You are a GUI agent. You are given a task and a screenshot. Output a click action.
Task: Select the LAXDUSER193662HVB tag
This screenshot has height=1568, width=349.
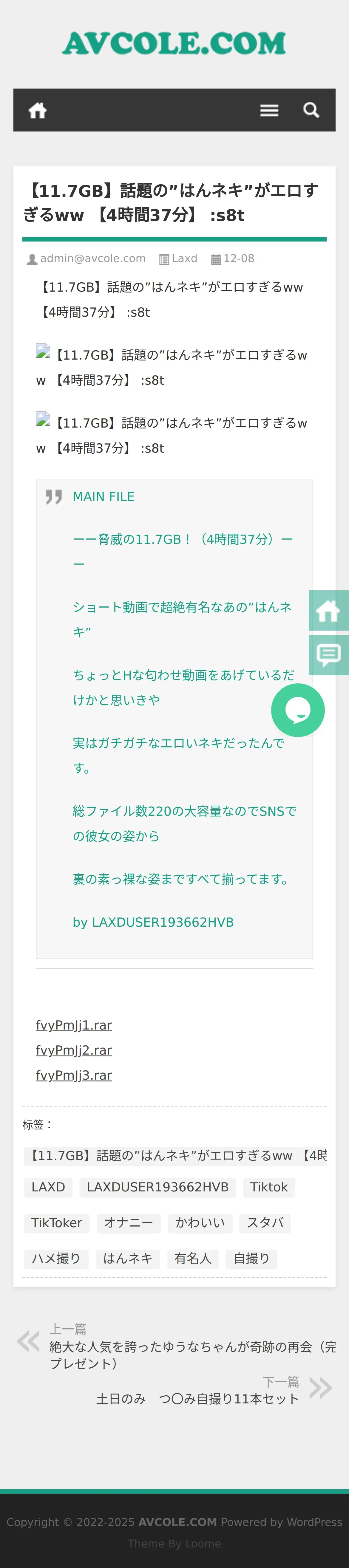158,1187
